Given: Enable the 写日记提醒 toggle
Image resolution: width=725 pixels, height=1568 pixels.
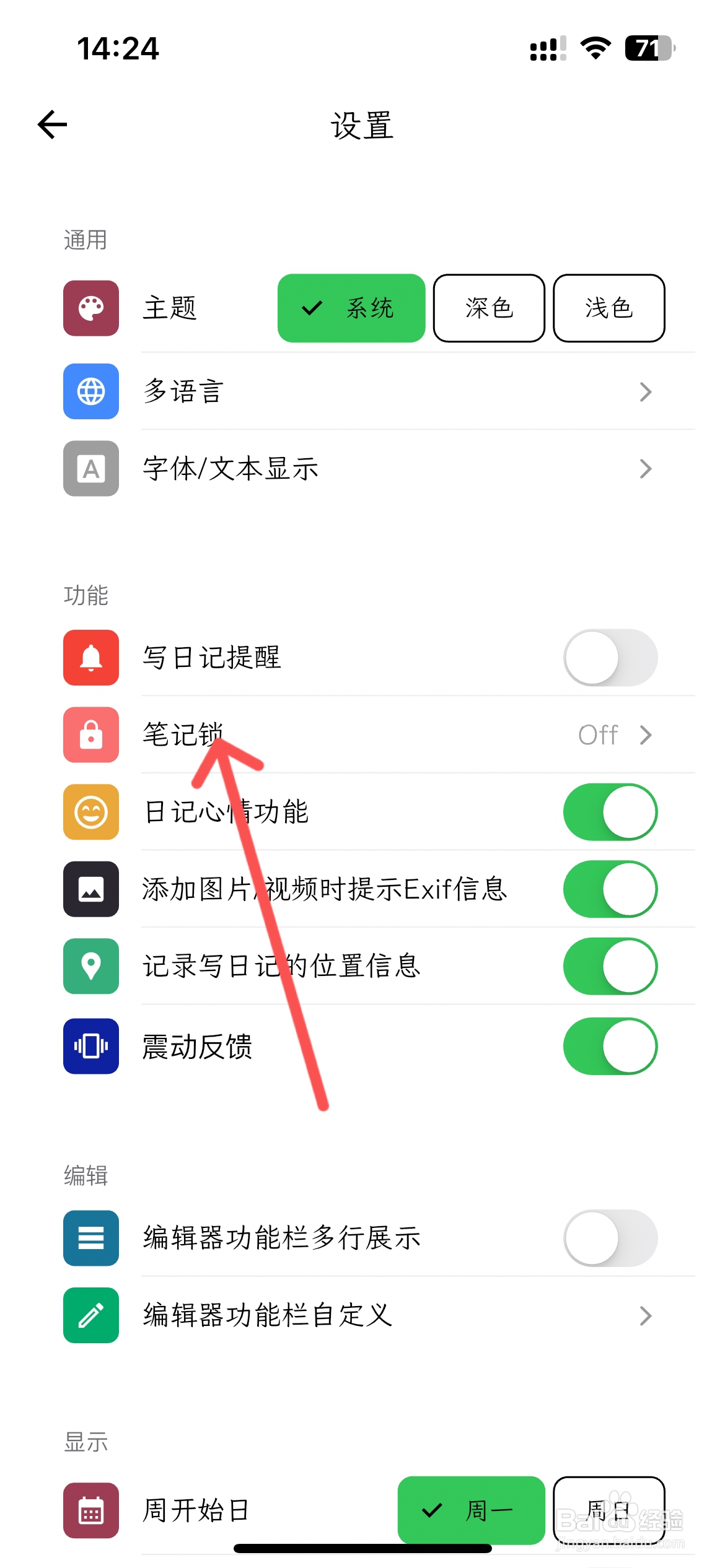Looking at the screenshot, I should [x=610, y=658].
